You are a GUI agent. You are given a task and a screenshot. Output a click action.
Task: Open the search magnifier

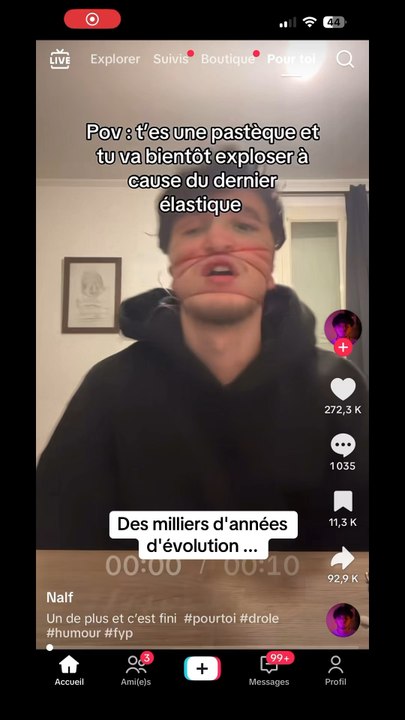coord(345,59)
